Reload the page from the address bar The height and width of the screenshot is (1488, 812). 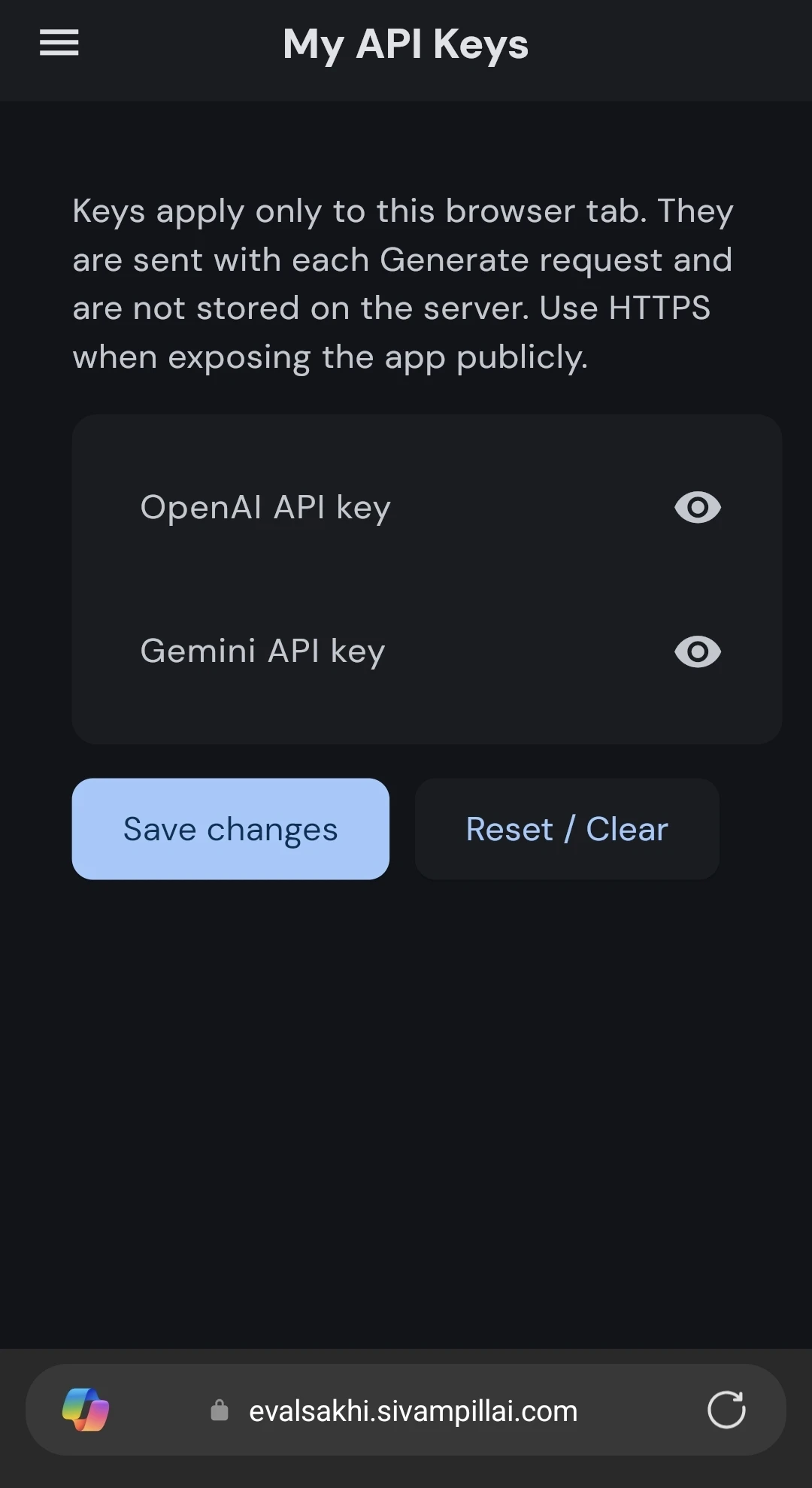tap(726, 1410)
